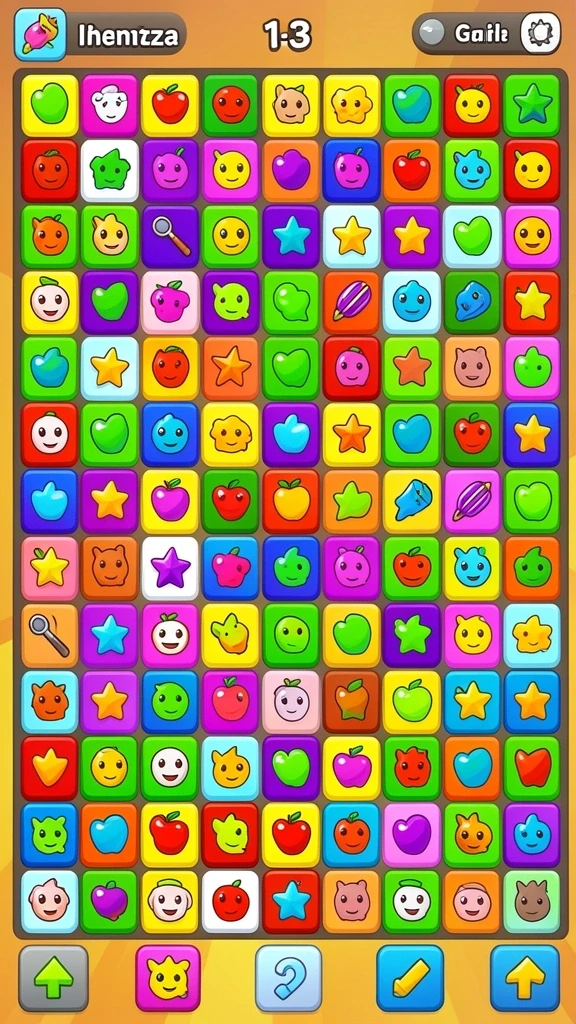Tap the green star creature on the white tile
This screenshot has width=576, height=1024.
110,170
